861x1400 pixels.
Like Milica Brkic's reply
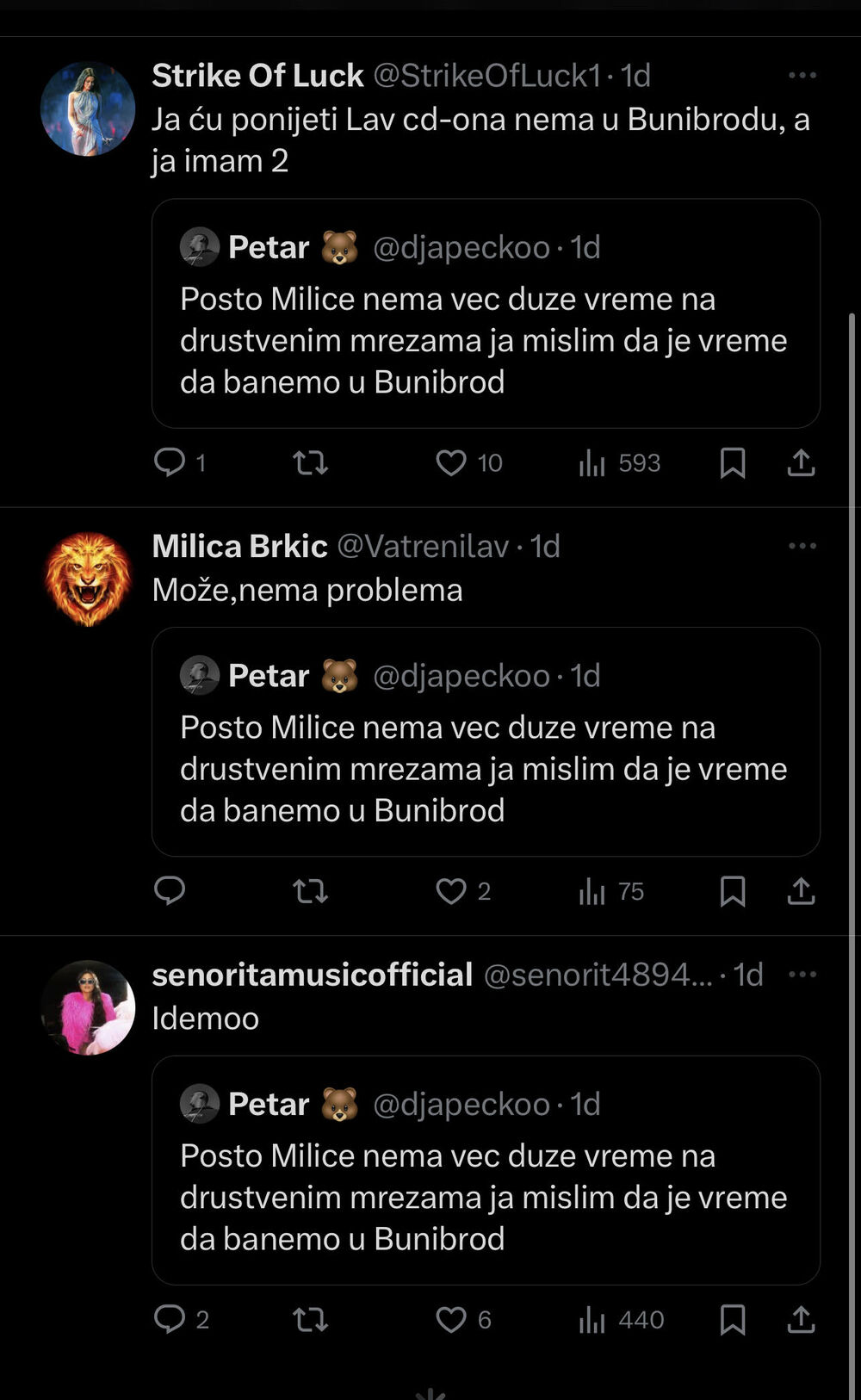pyautogui.click(x=451, y=891)
